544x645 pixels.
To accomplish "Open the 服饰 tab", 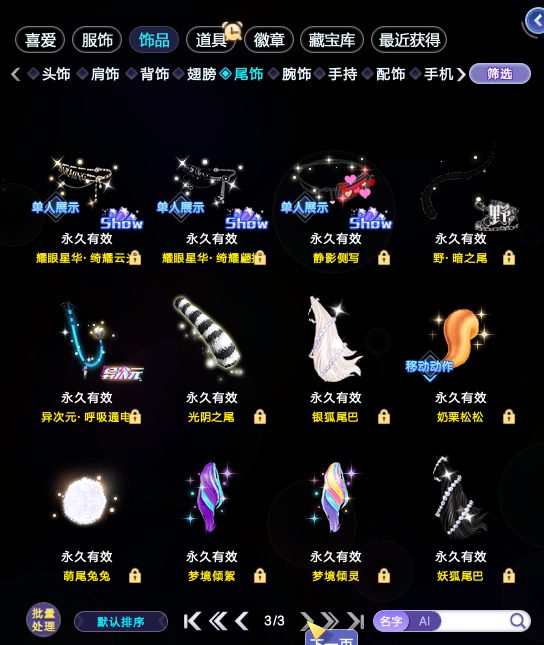I will click(x=97, y=40).
